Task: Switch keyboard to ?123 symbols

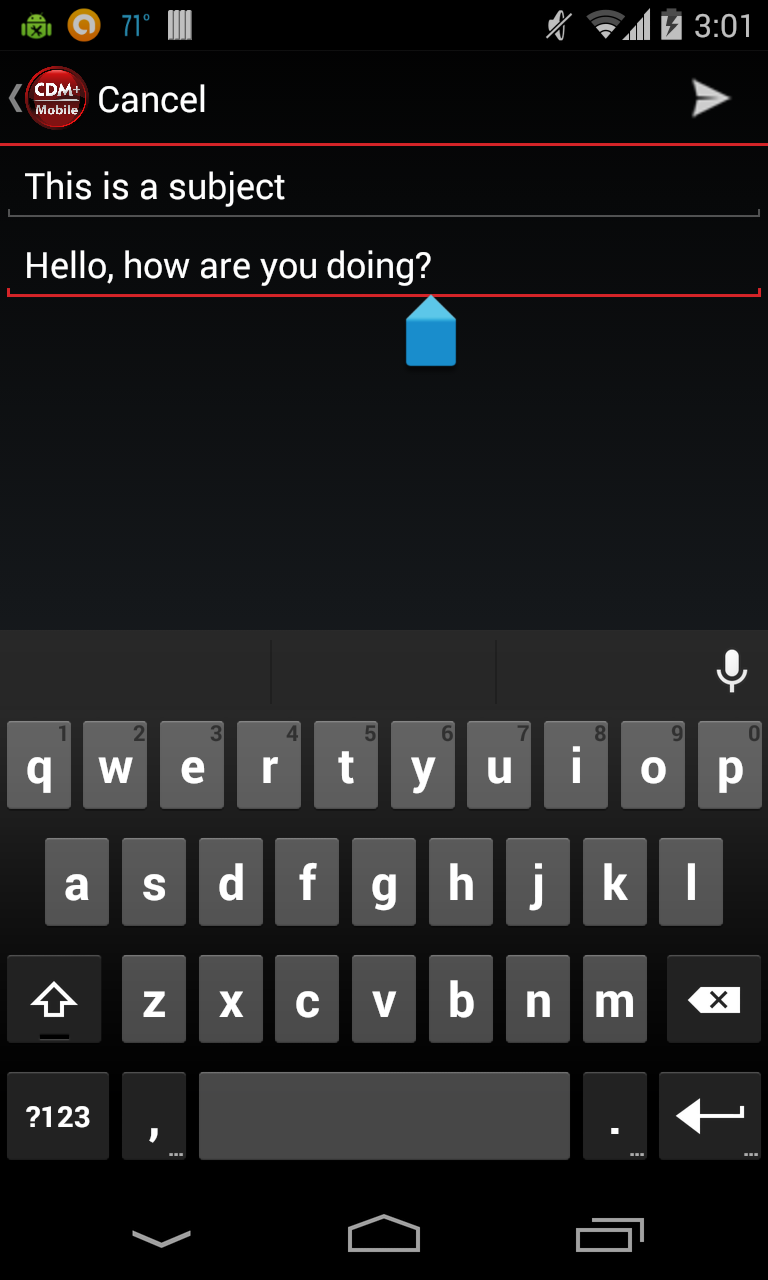Action: (58, 1116)
